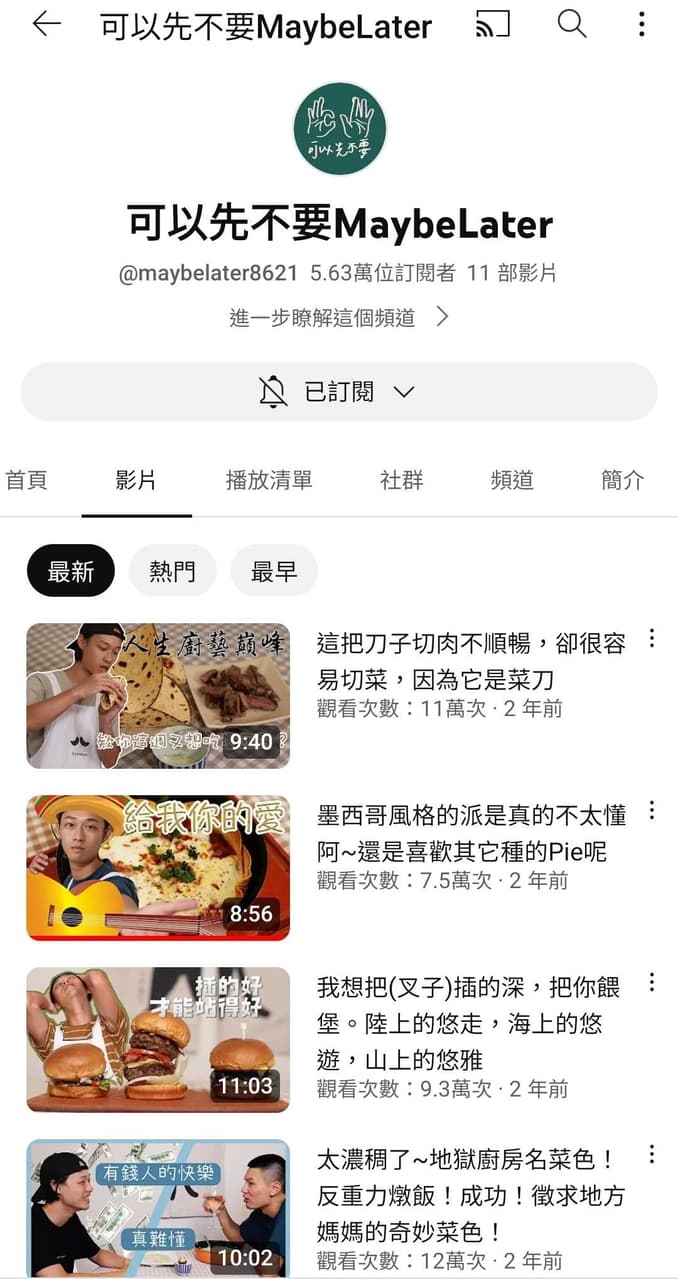Play the 11:03 burger video

pyautogui.click(x=158, y=1040)
